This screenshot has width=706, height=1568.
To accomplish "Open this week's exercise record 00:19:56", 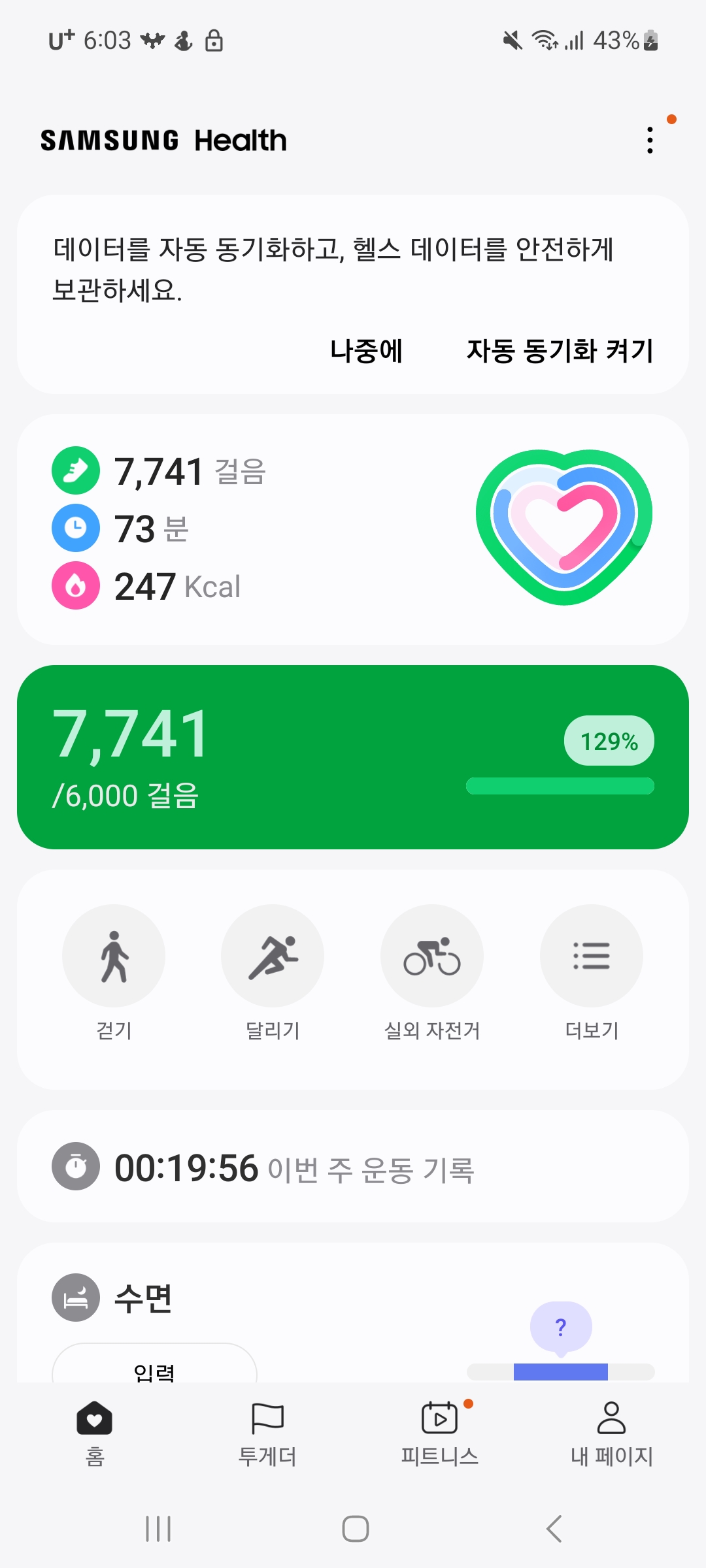I will [353, 1167].
